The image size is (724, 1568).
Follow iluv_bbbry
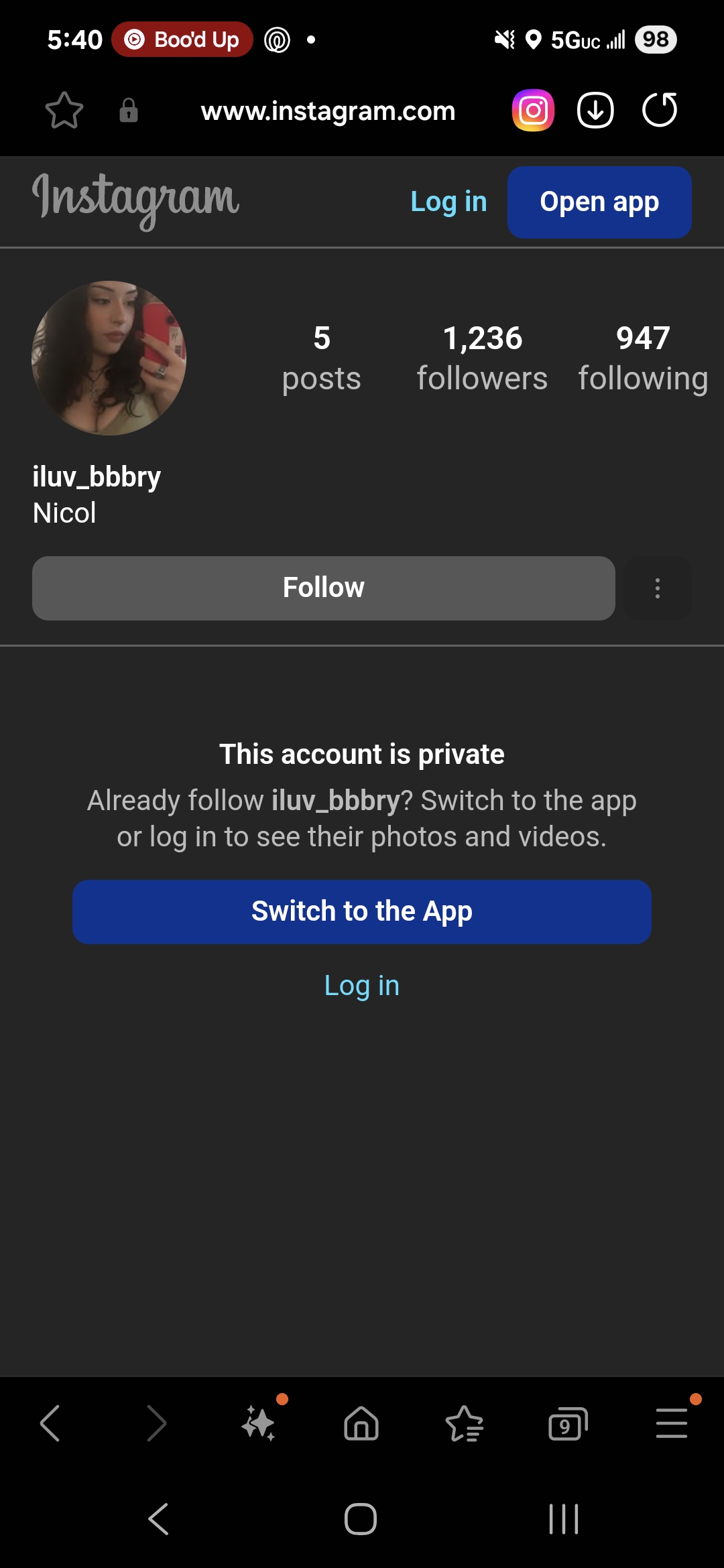tap(324, 588)
